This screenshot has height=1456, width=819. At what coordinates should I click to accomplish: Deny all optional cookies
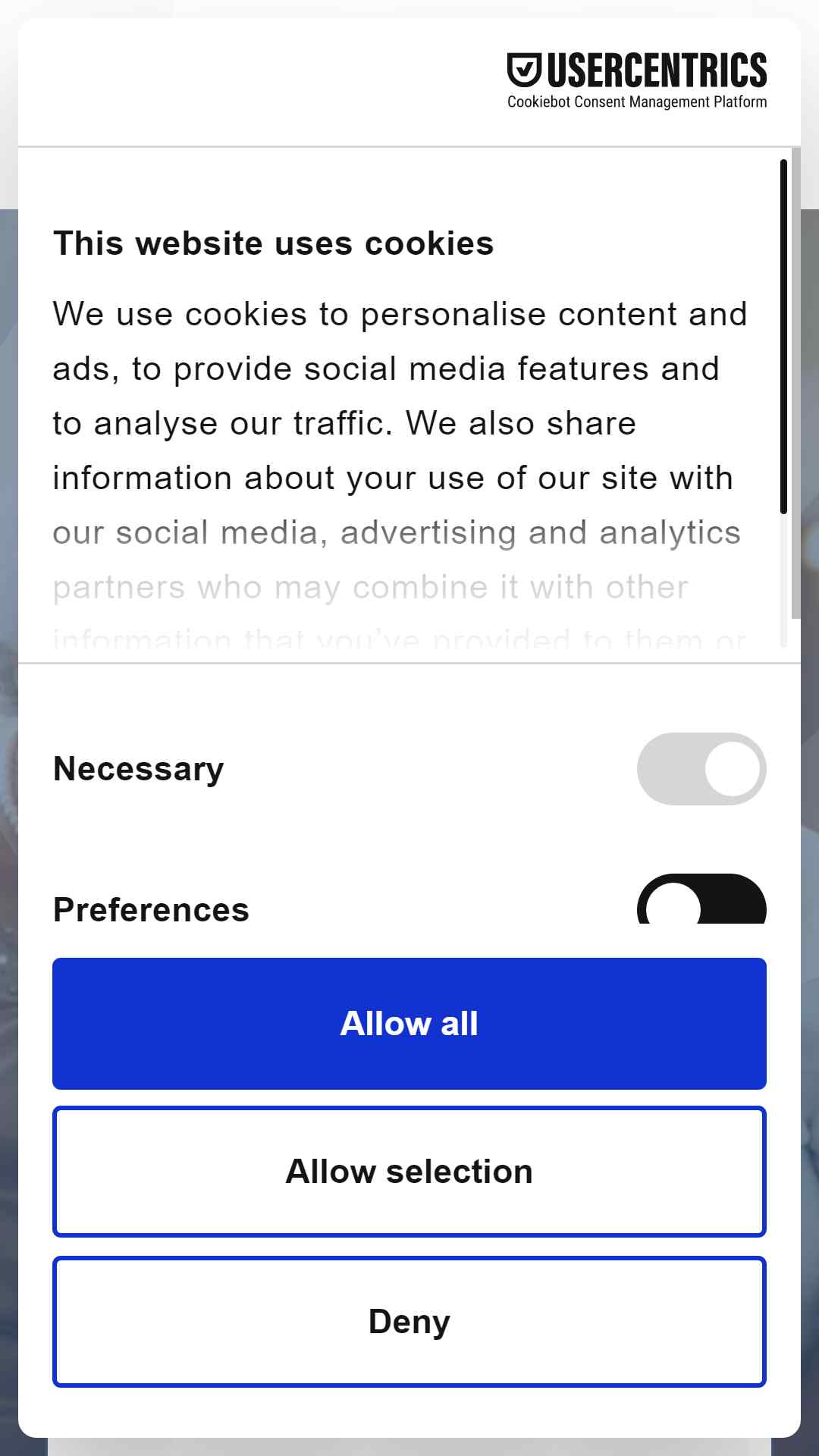tap(409, 1322)
